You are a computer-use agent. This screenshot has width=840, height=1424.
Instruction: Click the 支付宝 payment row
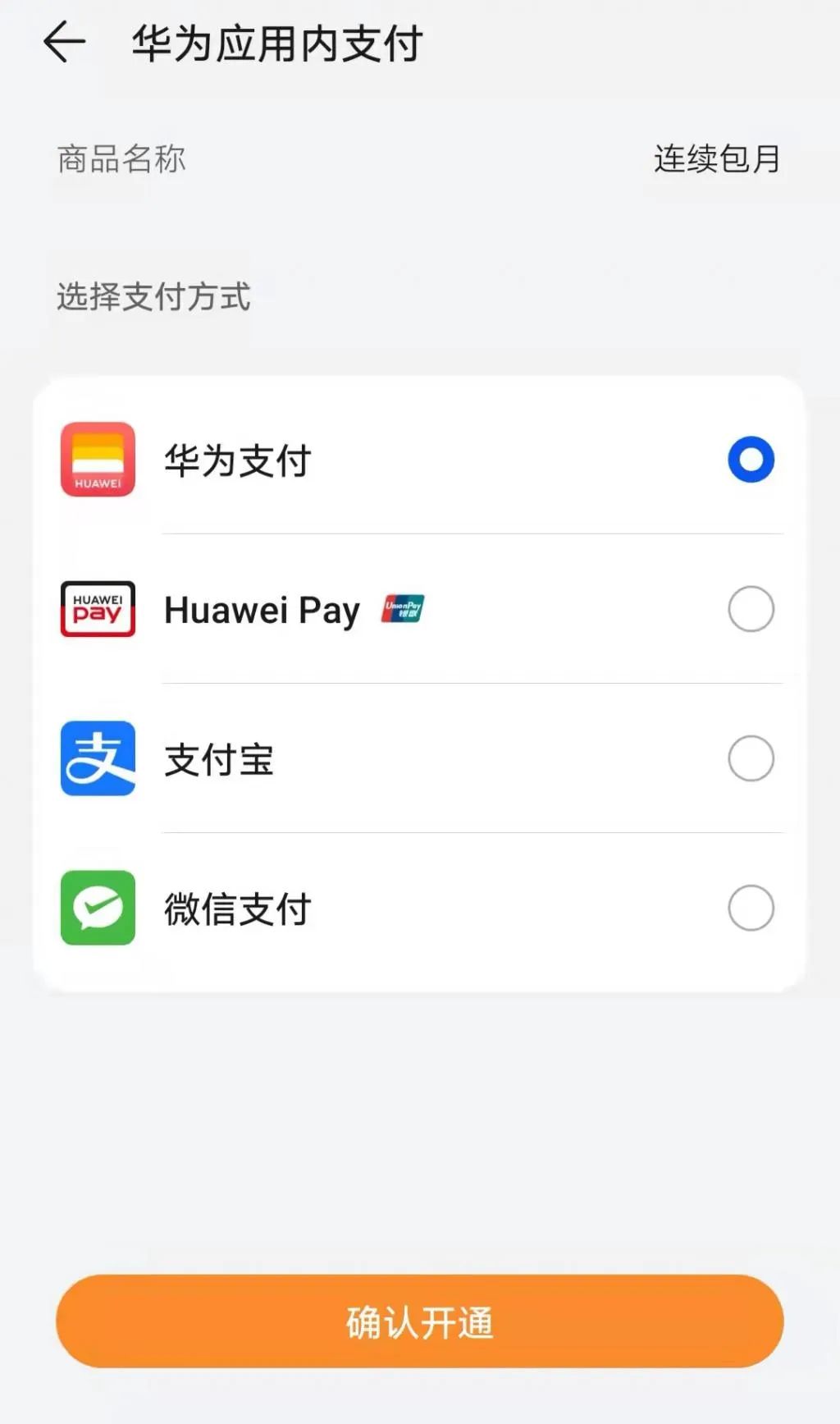click(x=420, y=759)
